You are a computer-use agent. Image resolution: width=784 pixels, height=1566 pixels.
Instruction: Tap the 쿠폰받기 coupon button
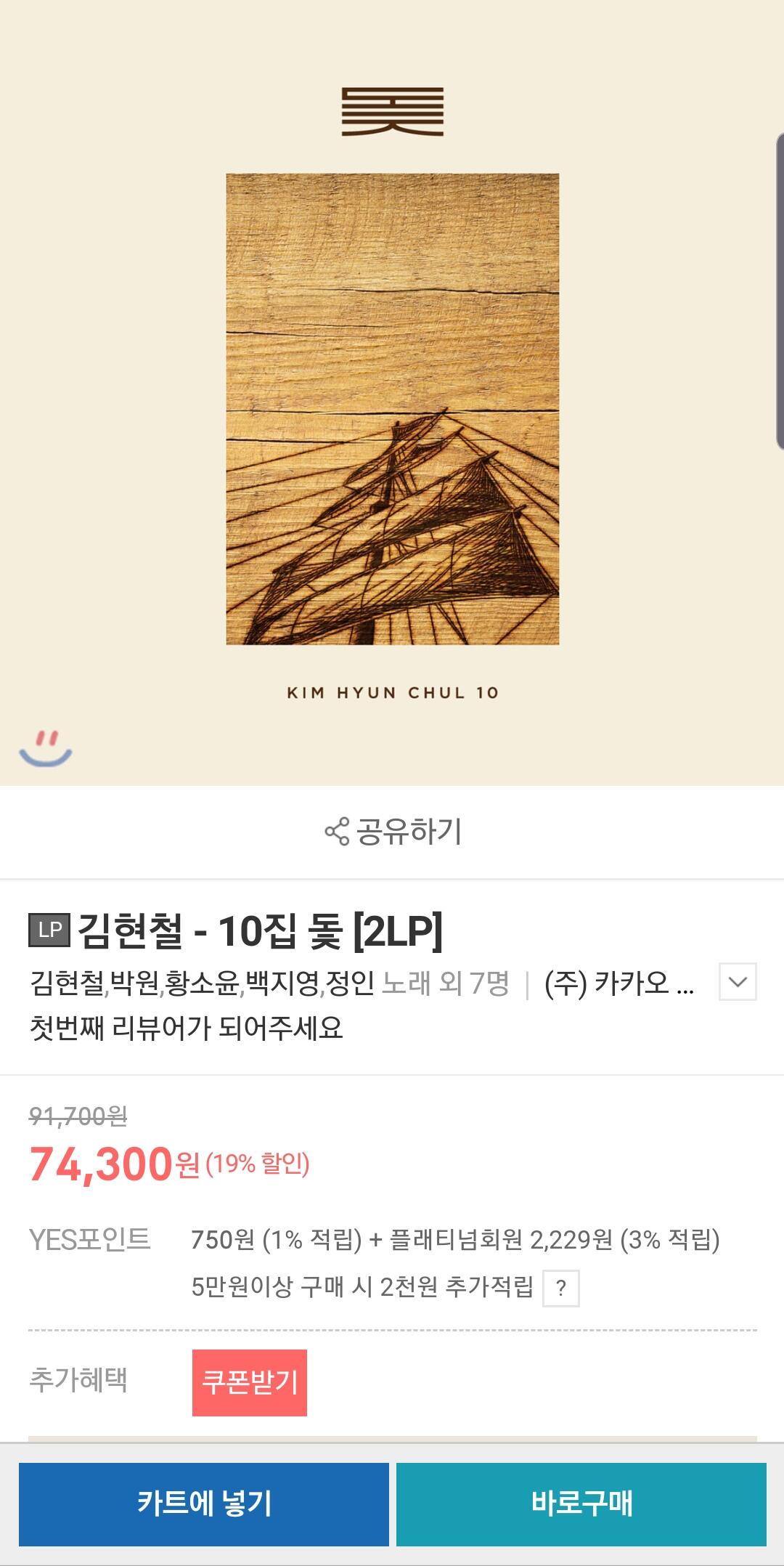(250, 1382)
